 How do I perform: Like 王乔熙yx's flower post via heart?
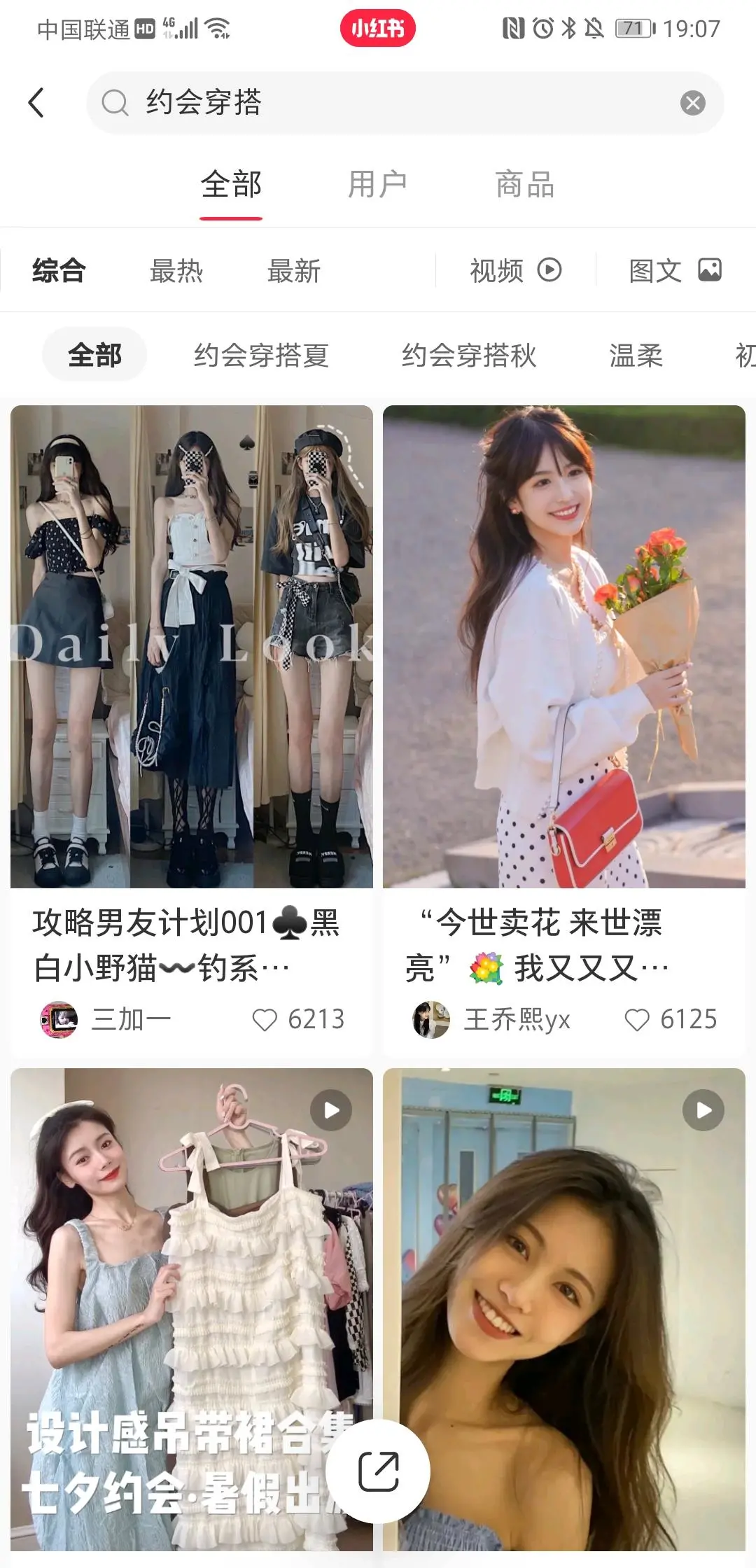pyautogui.click(x=639, y=1020)
